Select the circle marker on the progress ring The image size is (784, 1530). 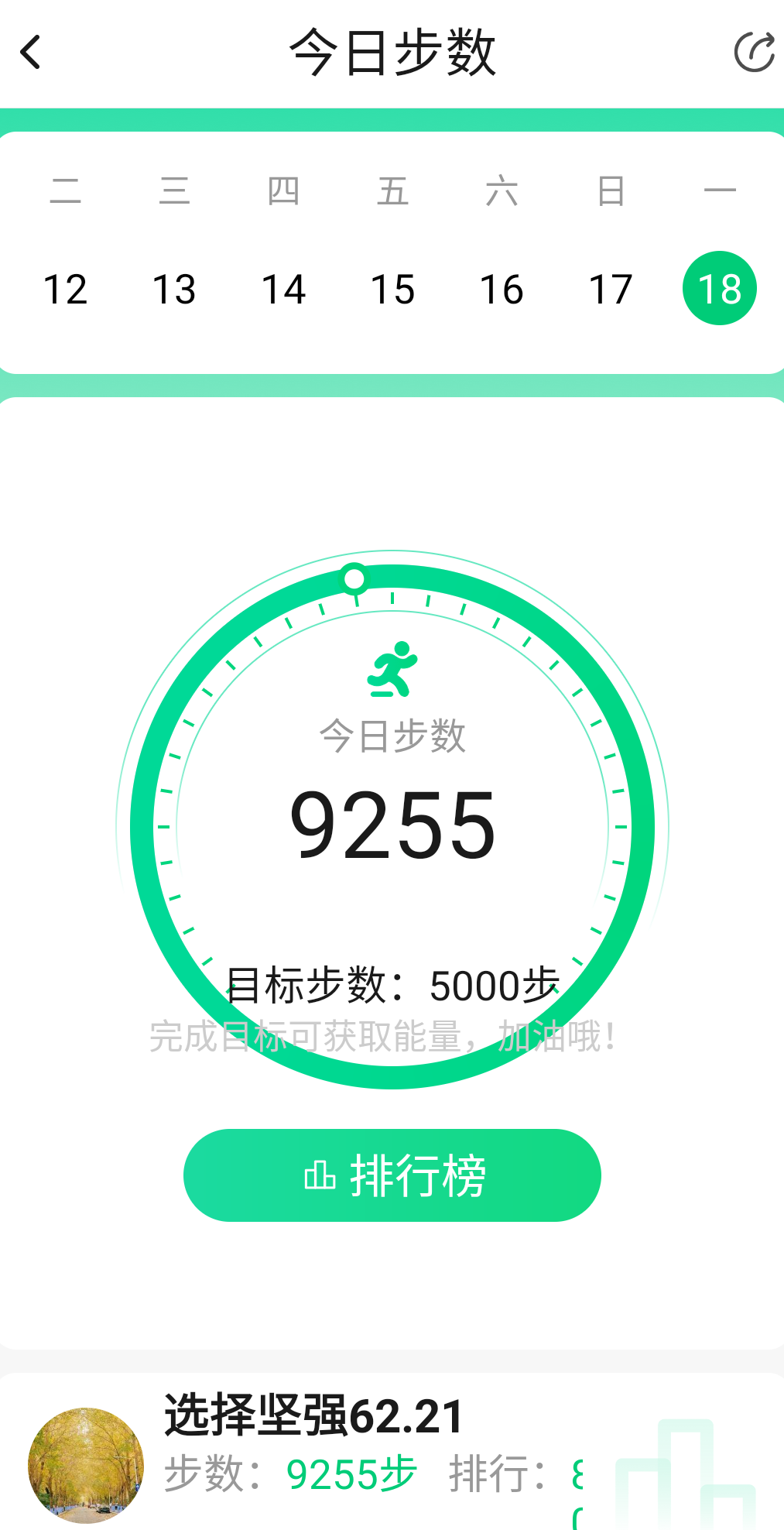click(355, 577)
